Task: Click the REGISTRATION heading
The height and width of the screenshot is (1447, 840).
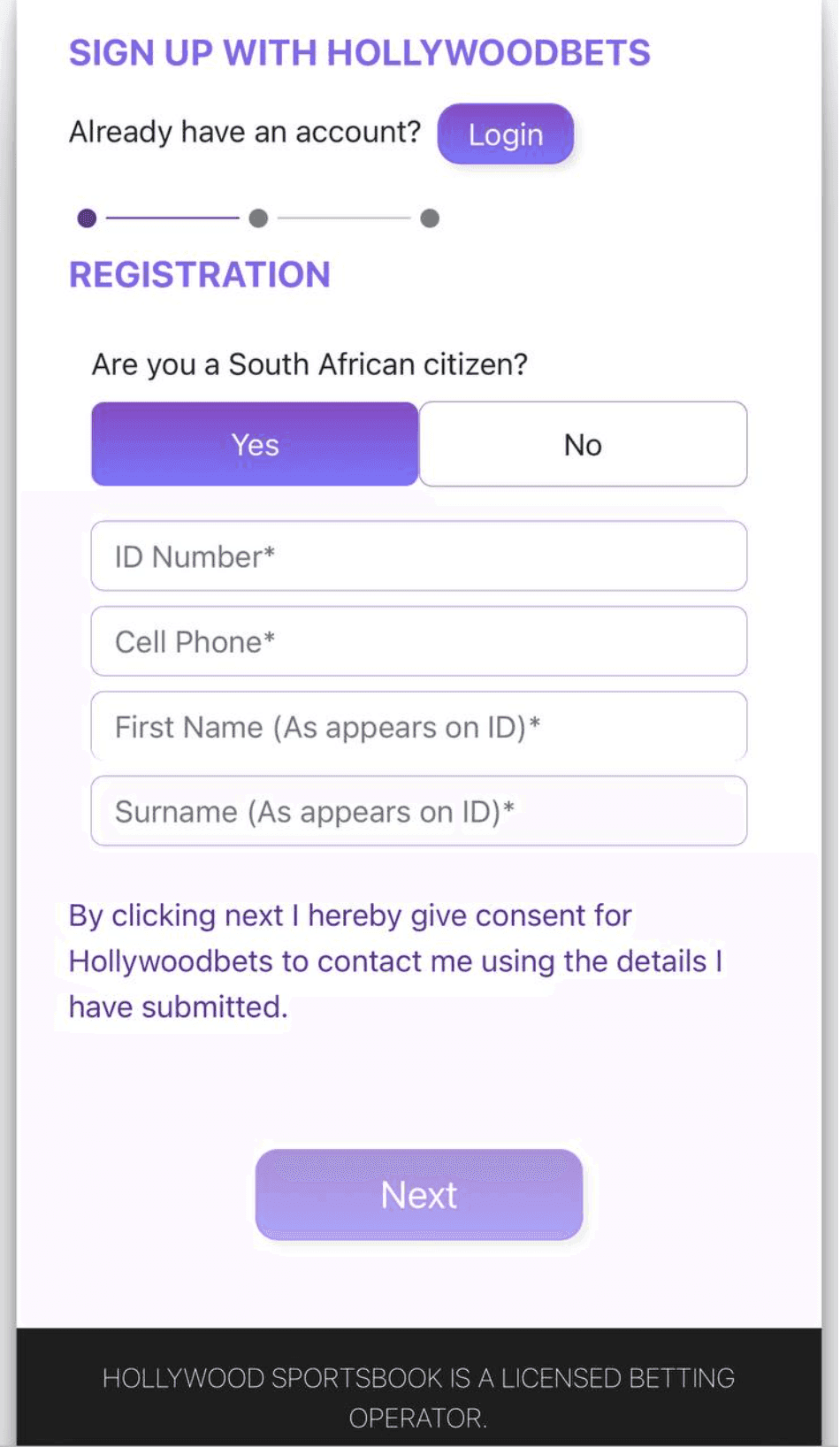Action: coord(200,275)
